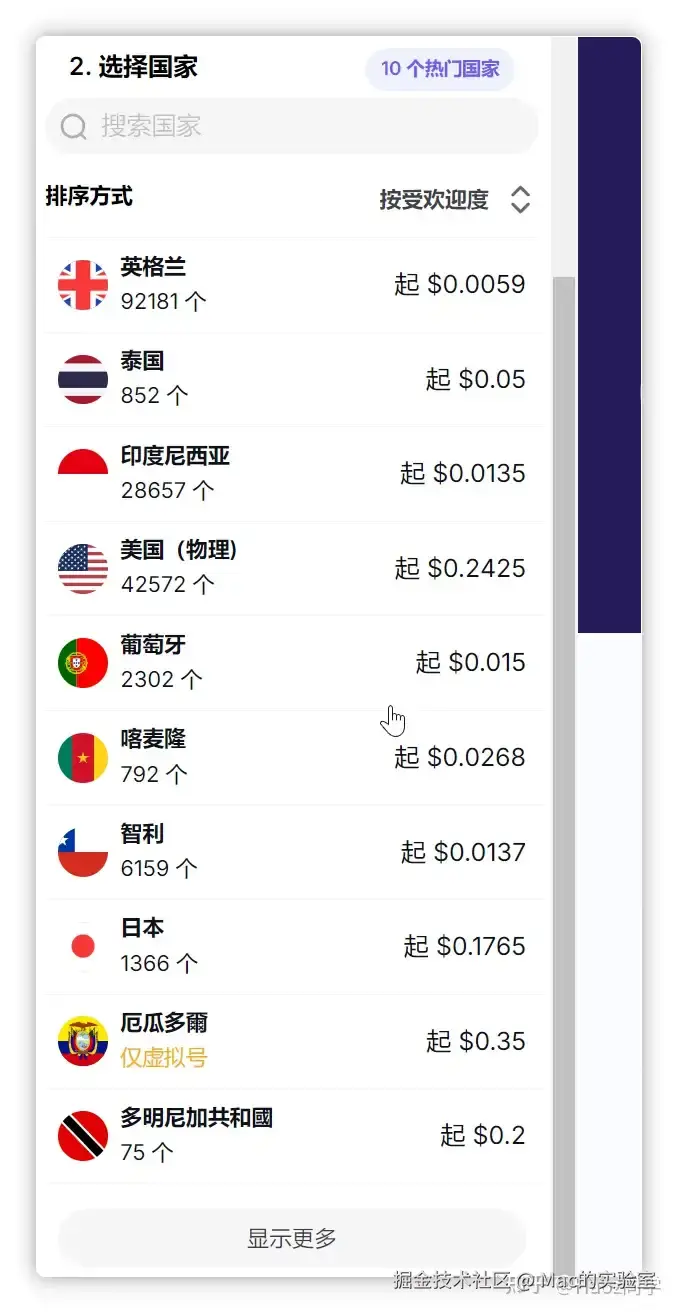Screen dimensions: 678x1313
Task: Pick the 厄瓜多爾 row
Action: coord(290,1041)
